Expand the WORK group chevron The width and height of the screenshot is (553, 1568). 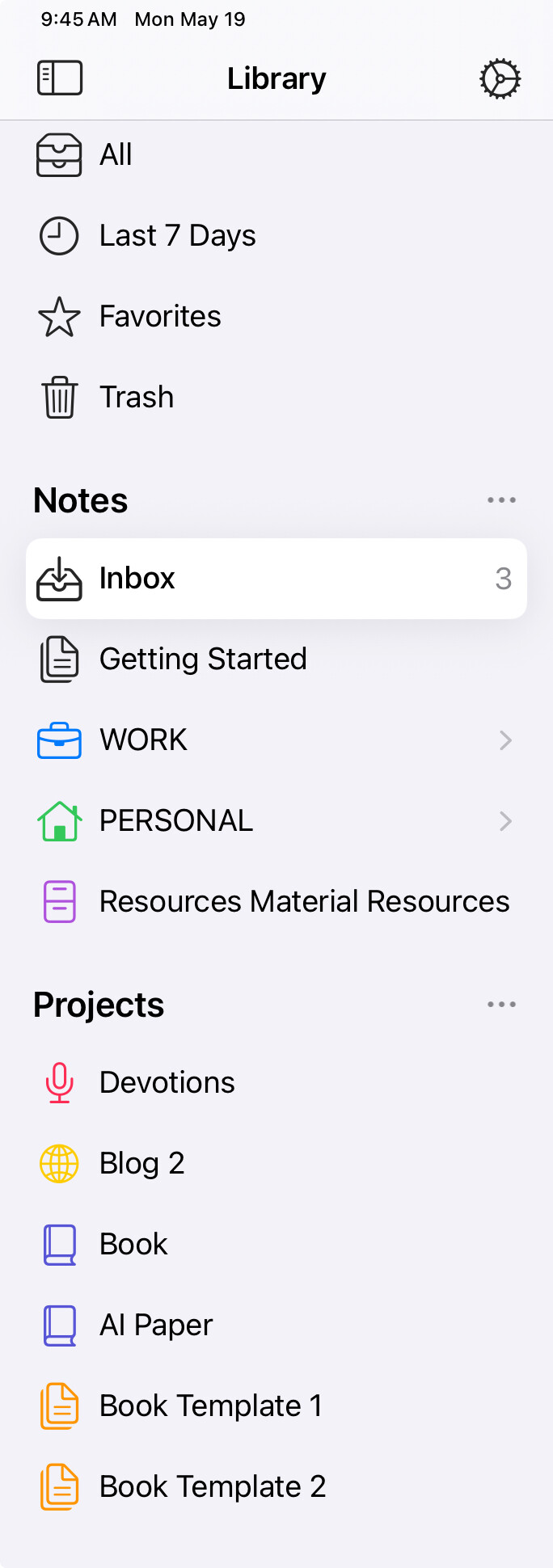(505, 740)
